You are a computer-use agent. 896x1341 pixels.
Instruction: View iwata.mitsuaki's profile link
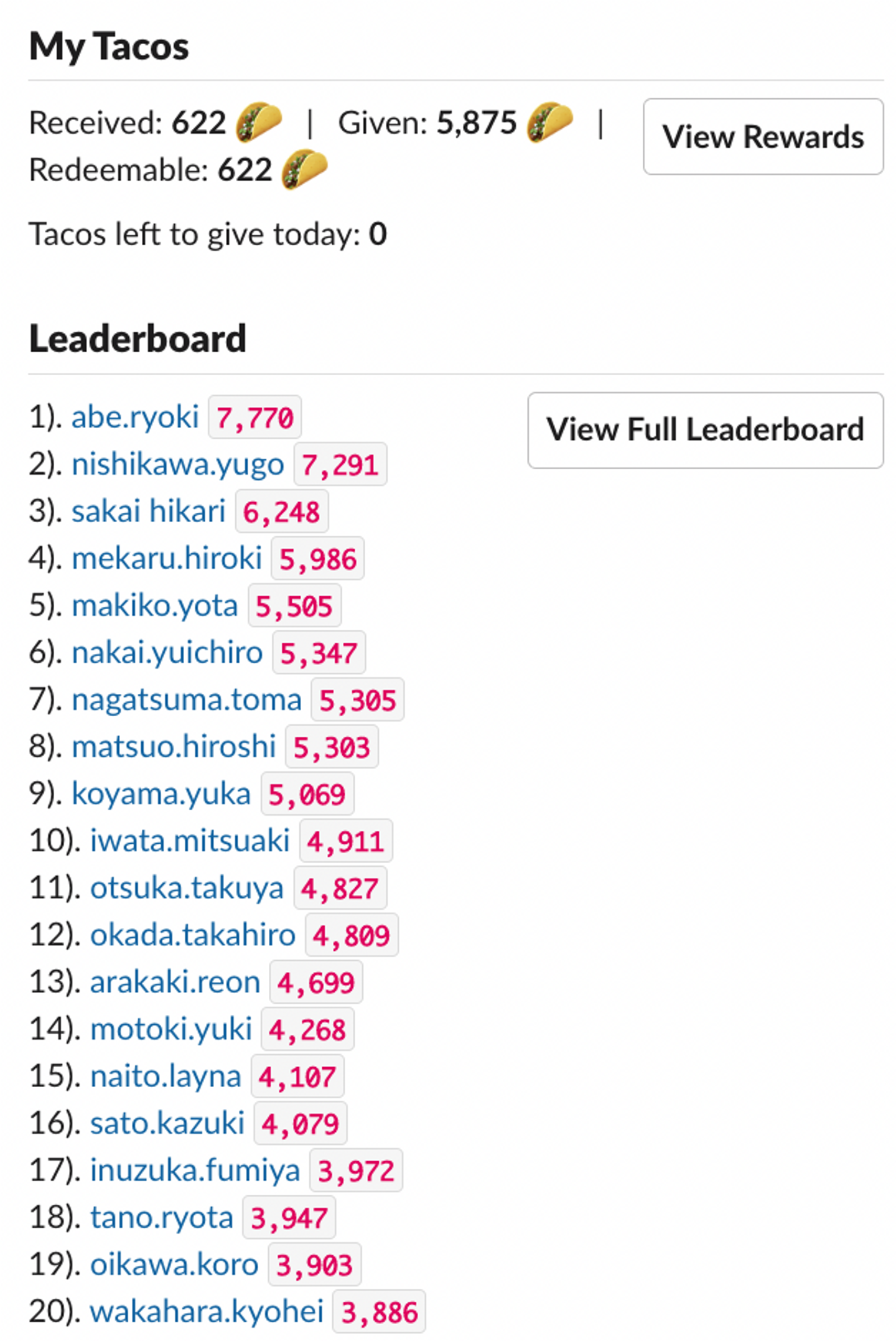click(x=190, y=841)
